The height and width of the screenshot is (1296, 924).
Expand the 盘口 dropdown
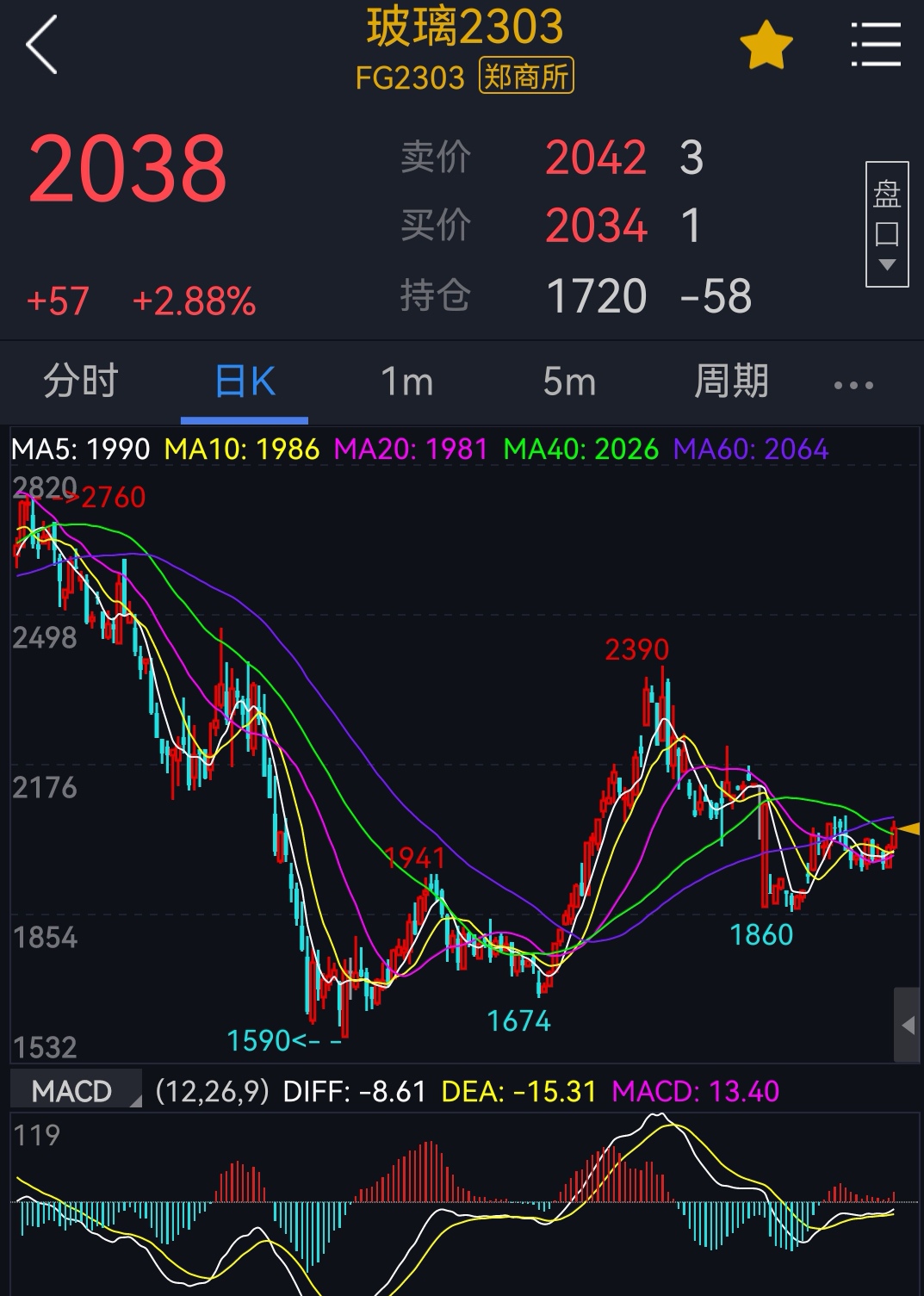coord(886,224)
